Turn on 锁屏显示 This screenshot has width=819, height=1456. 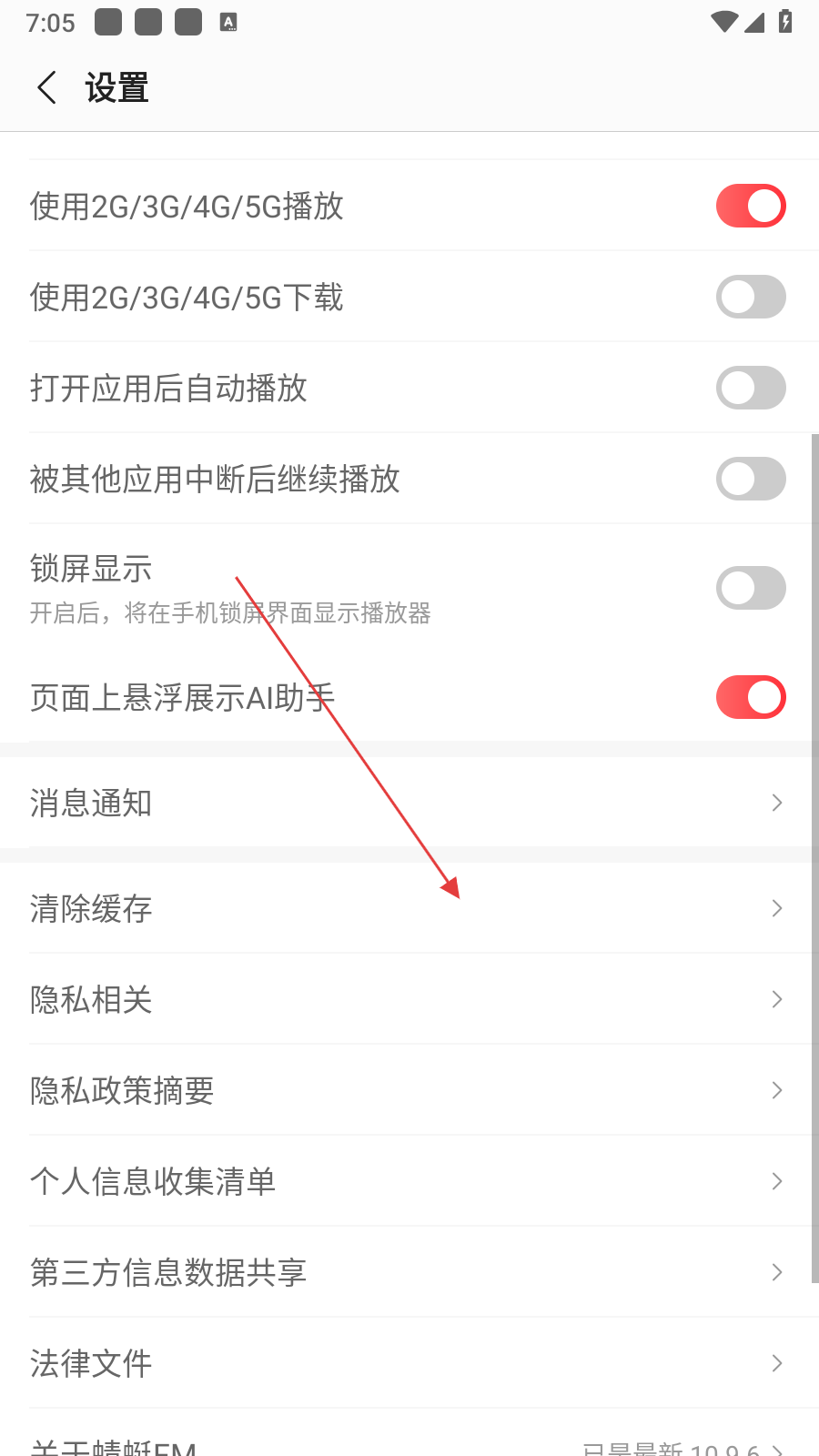(x=750, y=588)
